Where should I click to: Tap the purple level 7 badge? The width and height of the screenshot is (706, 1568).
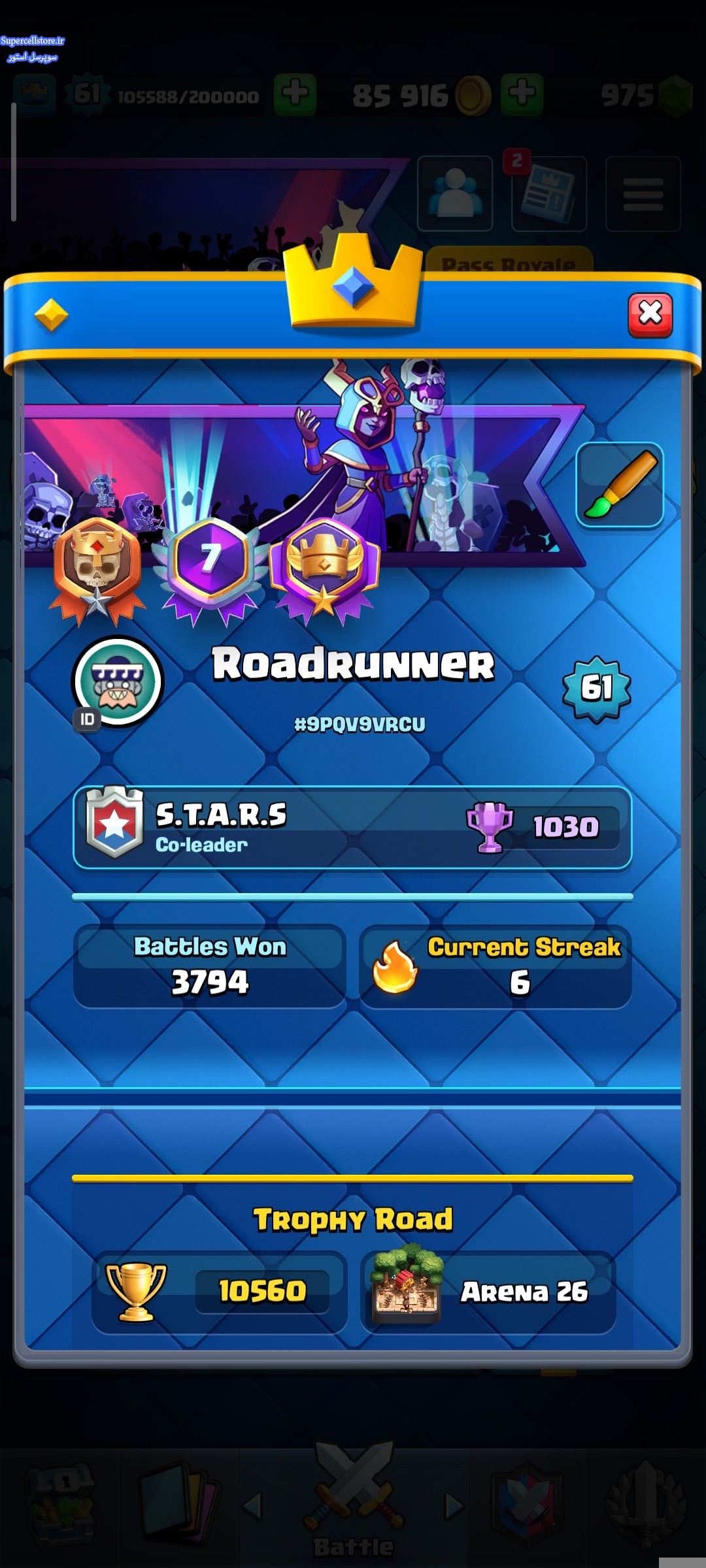pos(210,567)
